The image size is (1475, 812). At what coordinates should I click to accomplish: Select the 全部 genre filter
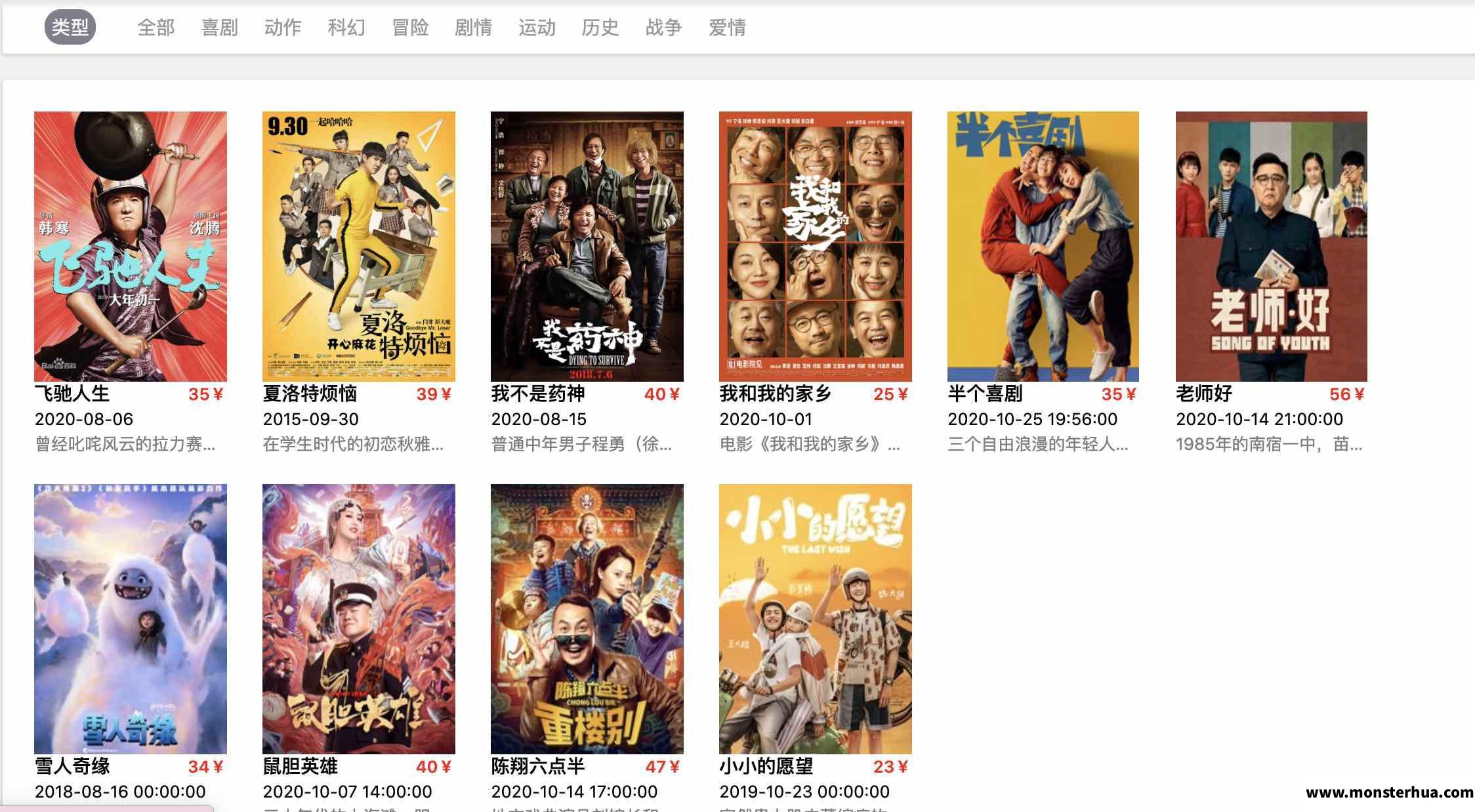click(x=156, y=28)
